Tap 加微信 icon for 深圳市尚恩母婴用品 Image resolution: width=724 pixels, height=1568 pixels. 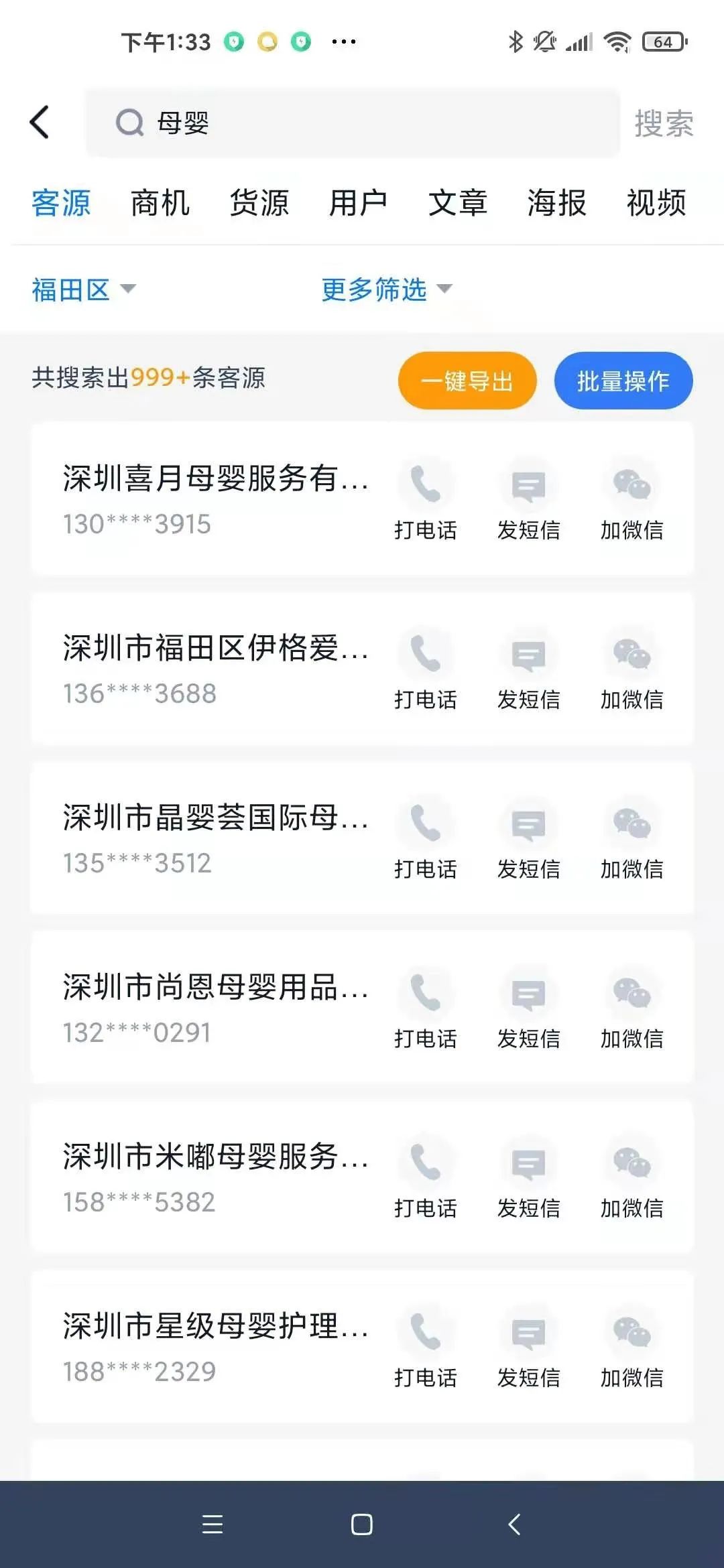[x=631, y=994]
